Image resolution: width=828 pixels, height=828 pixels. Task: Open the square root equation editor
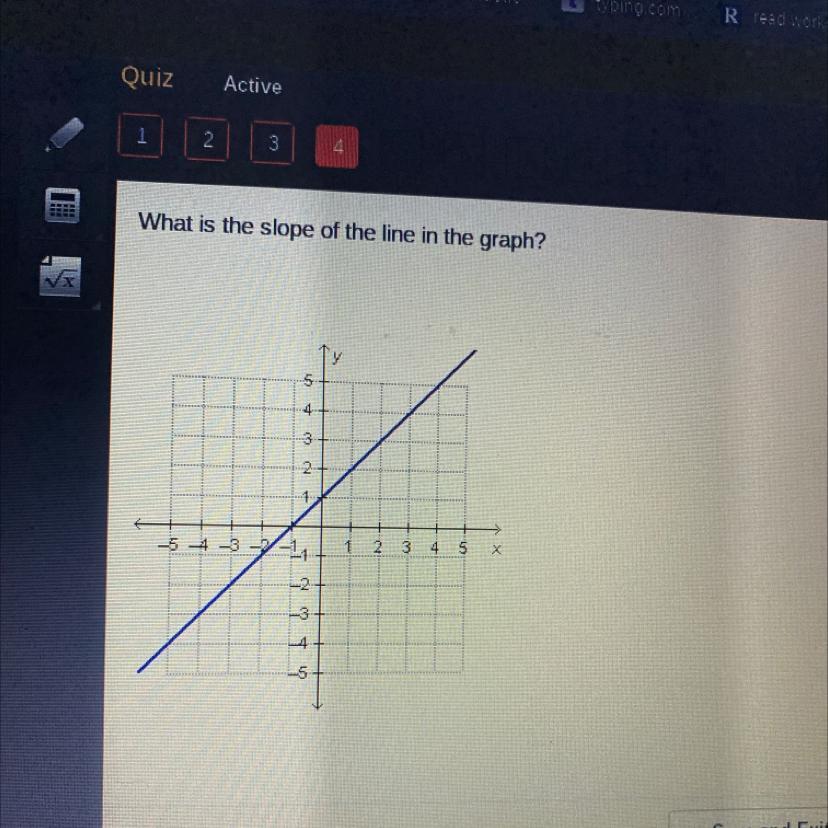coord(60,276)
